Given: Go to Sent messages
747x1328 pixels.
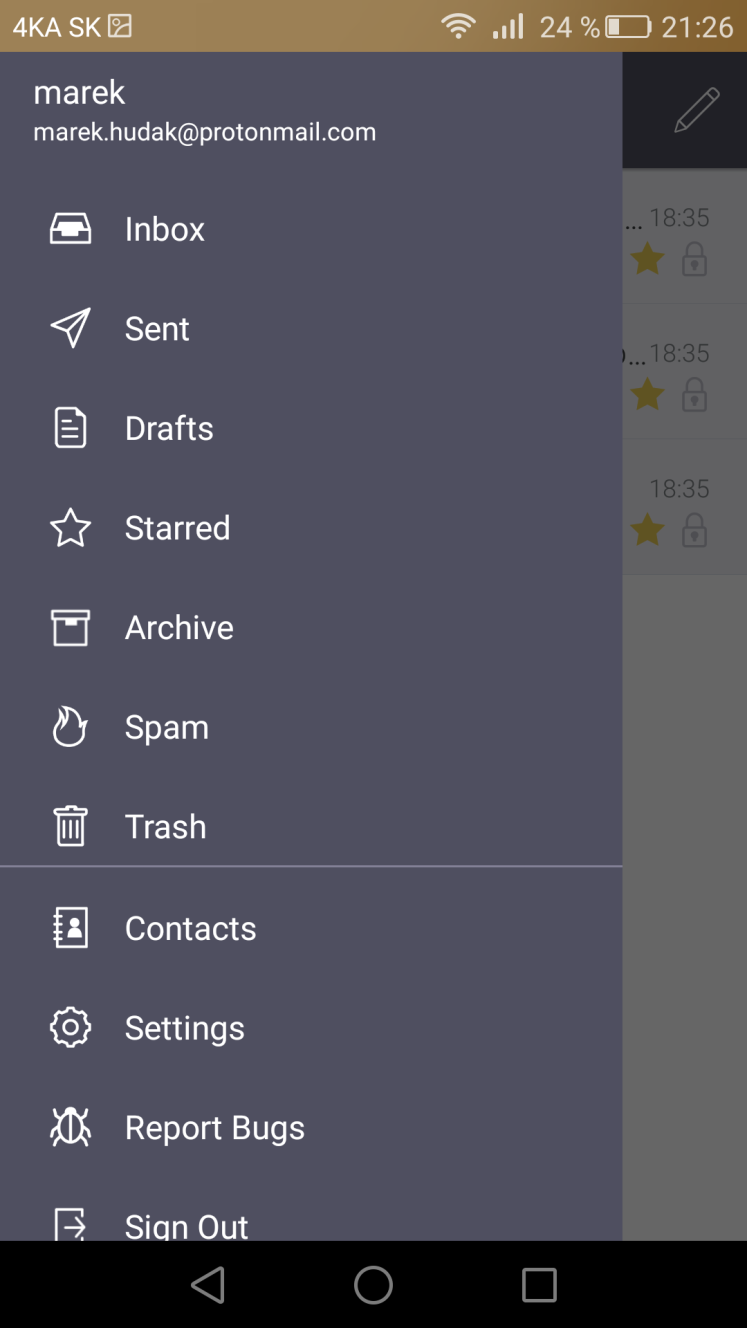Looking at the screenshot, I should [311, 329].
